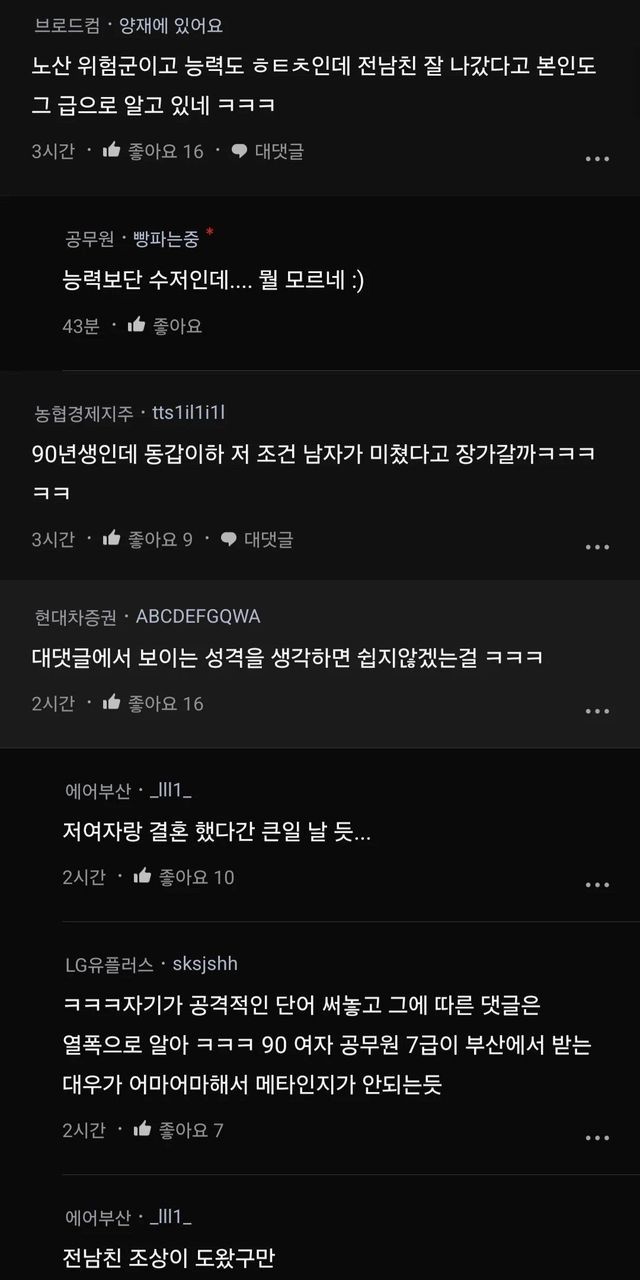Screen dimensions: 640x1280
Task: Open overflow menu on 브로드컴 comment
Action: pyautogui.click(x=597, y=159)
